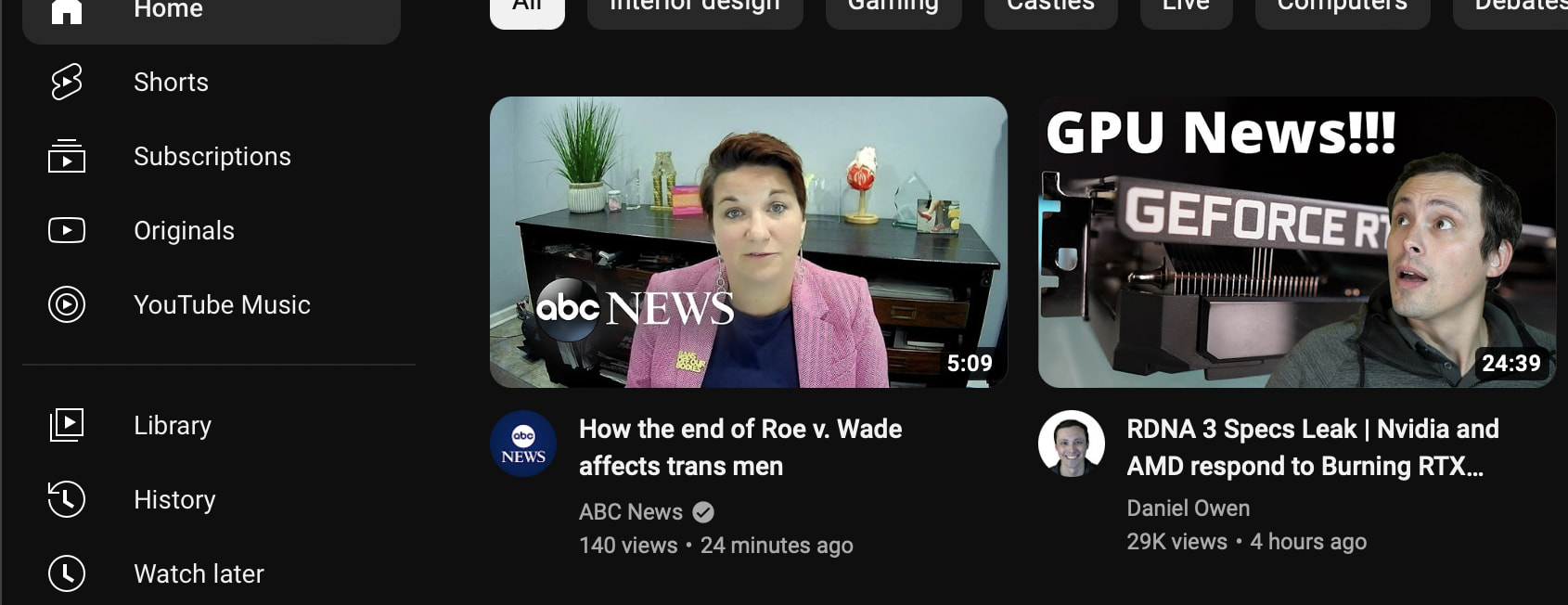This screenshot has height=605, width=1568.
Task: Open YouTube Music
Action: point(221,305)
